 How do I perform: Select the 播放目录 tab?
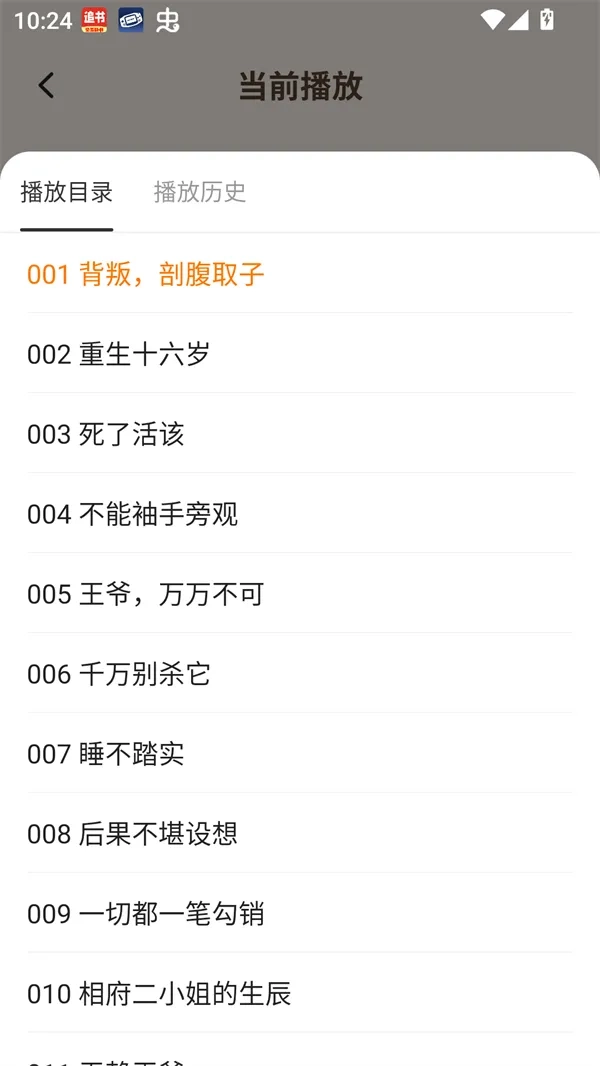tap(67, 192)
